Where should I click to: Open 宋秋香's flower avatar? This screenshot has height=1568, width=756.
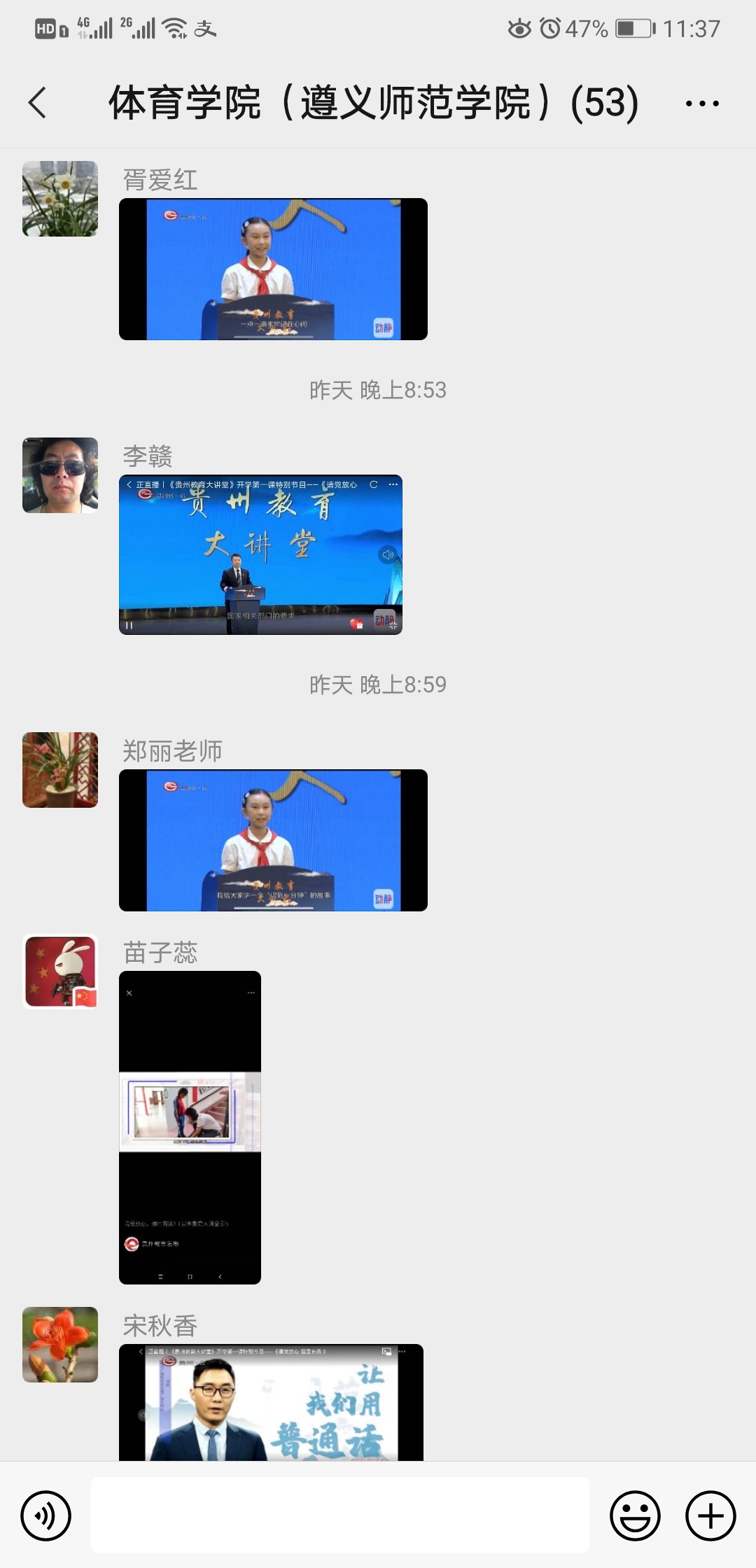60,1345
